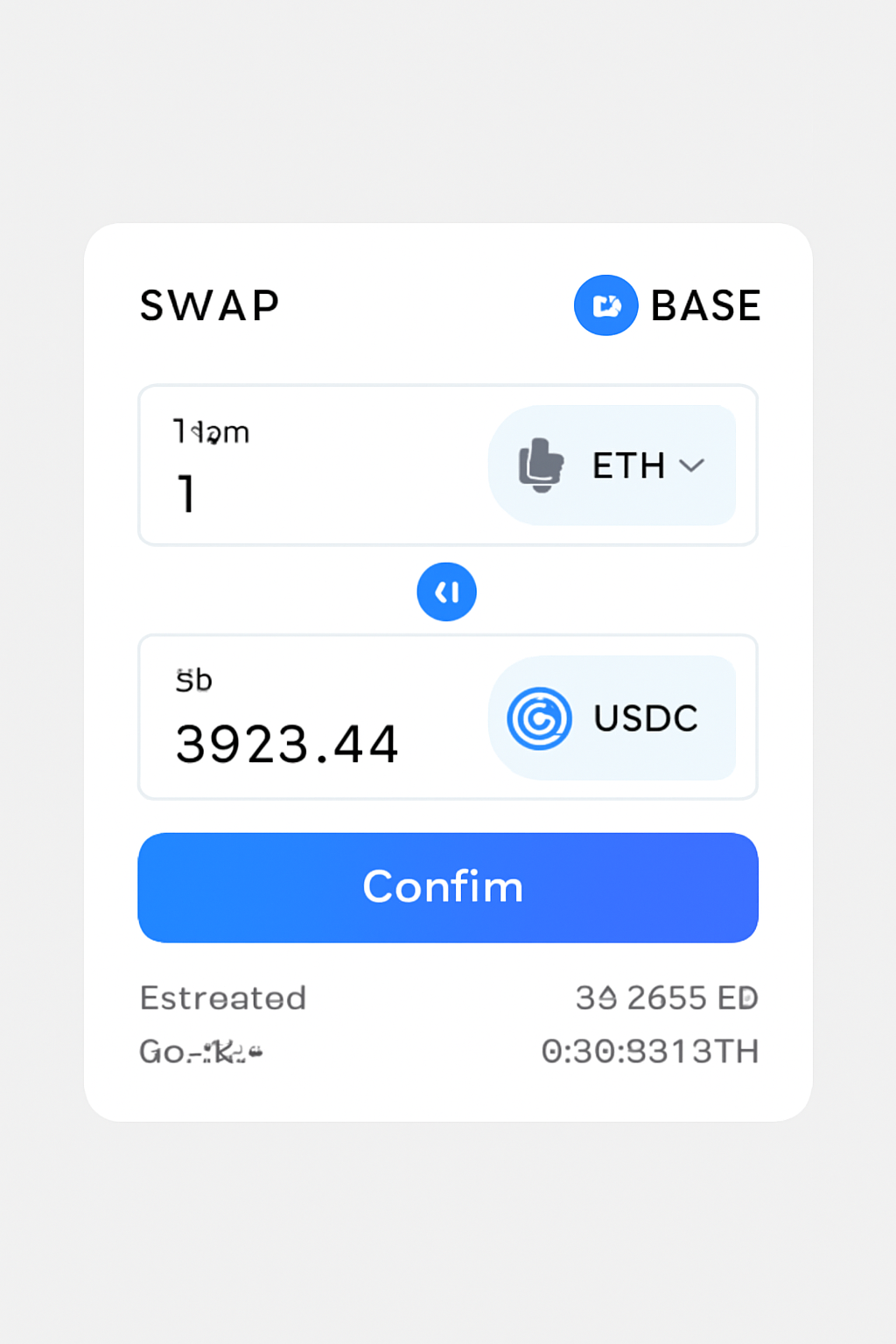This screenshot has width=896, height=1344.
Task: Select the SWAP heading tab
Action: (209, 305)
